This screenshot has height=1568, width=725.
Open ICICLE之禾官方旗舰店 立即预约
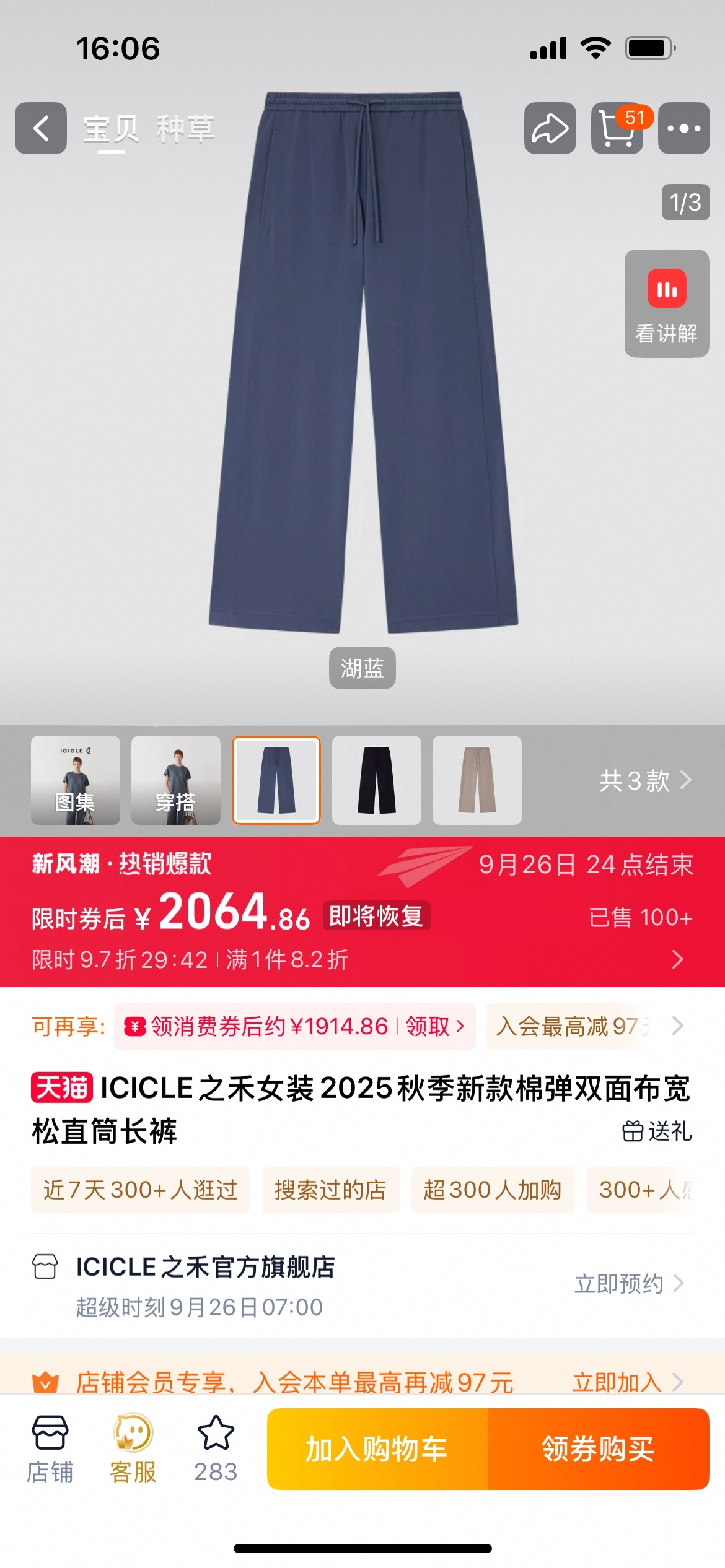[x=628, y=1283]
